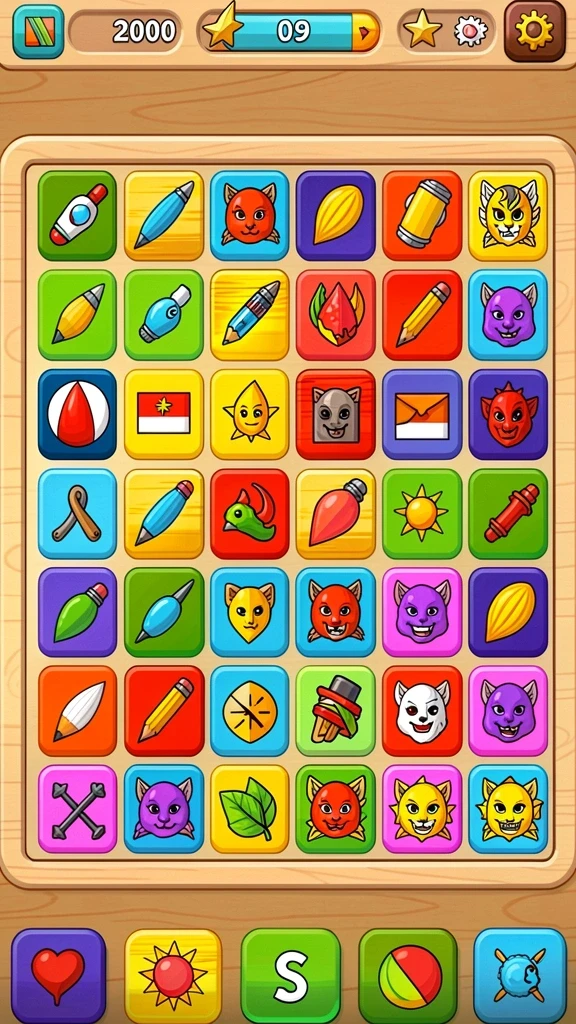Choose the green bird tile
The image size is (576, 1024).
[x=249, y=514]
